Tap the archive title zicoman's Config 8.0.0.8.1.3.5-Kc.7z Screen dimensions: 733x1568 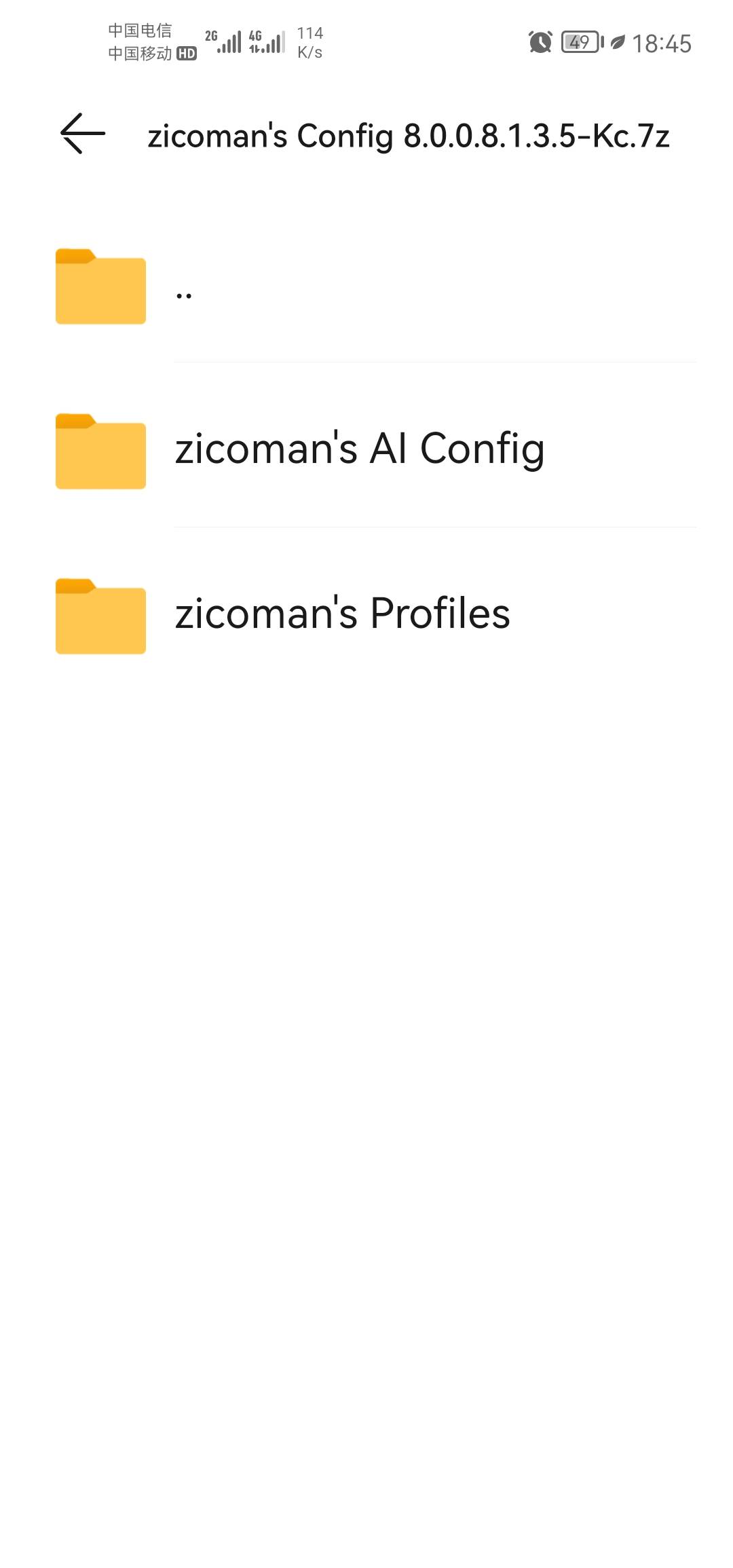[409, 134]
